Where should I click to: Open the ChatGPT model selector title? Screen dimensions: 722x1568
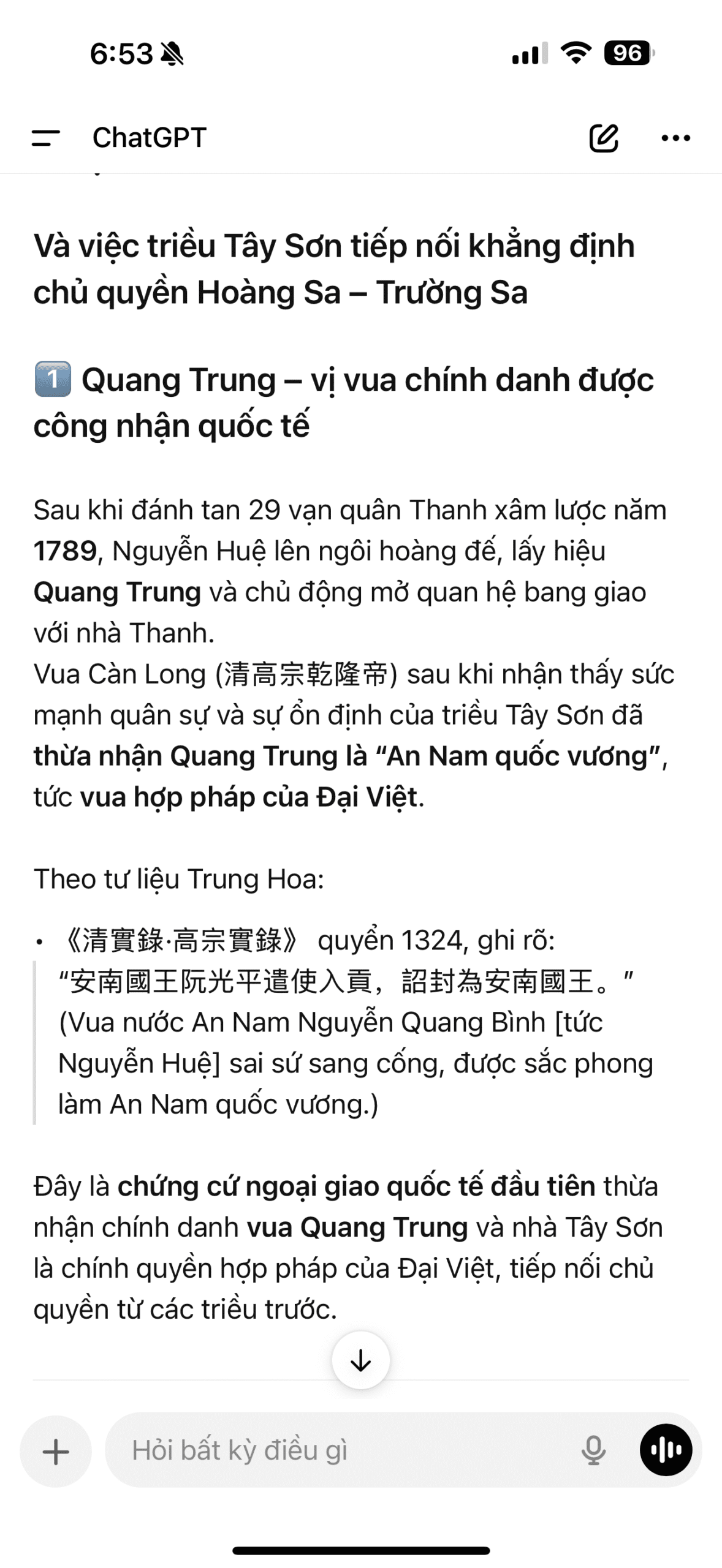coord(150,138)
